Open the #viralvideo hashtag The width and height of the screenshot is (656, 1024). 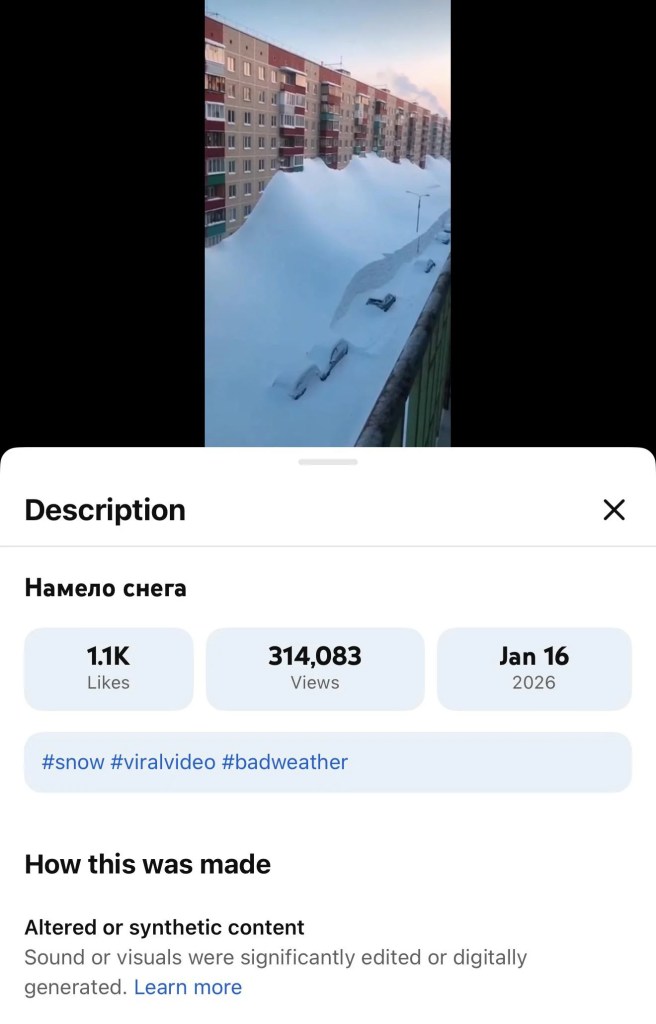pos(163,762)
